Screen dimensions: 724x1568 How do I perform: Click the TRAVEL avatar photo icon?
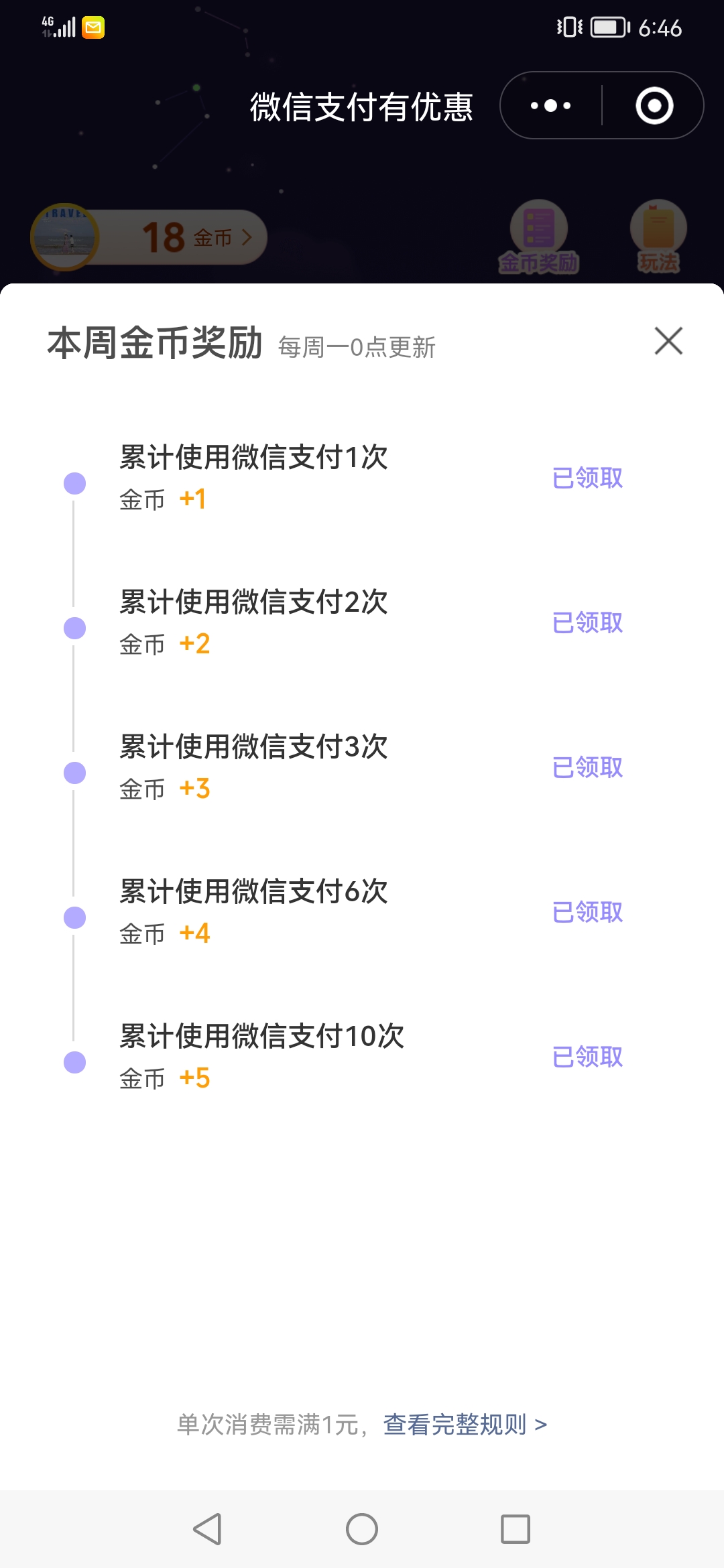[x=64, y=237]
